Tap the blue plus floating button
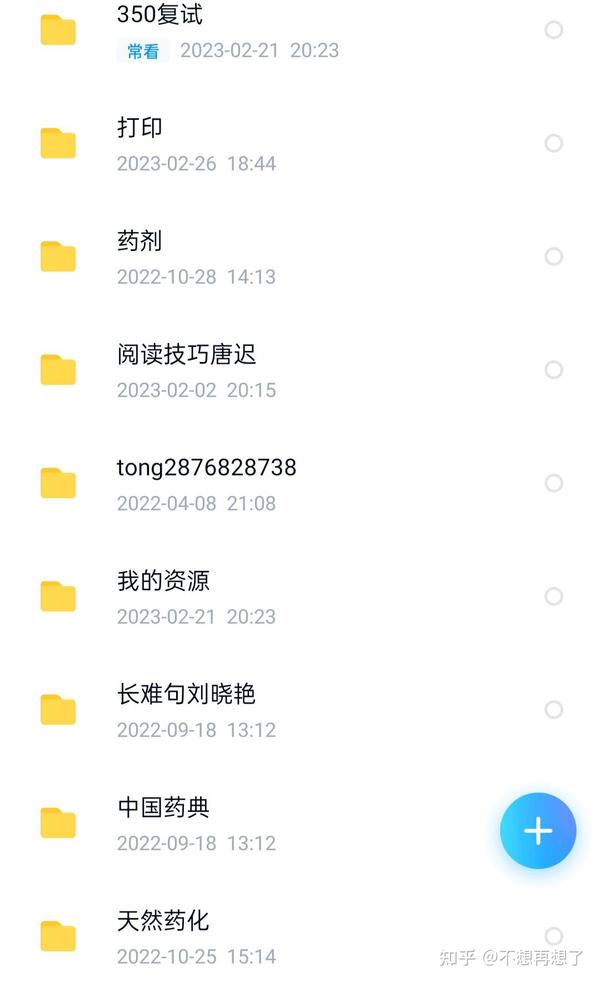Screen dimensions: 600x983 [x=538, y=831]
